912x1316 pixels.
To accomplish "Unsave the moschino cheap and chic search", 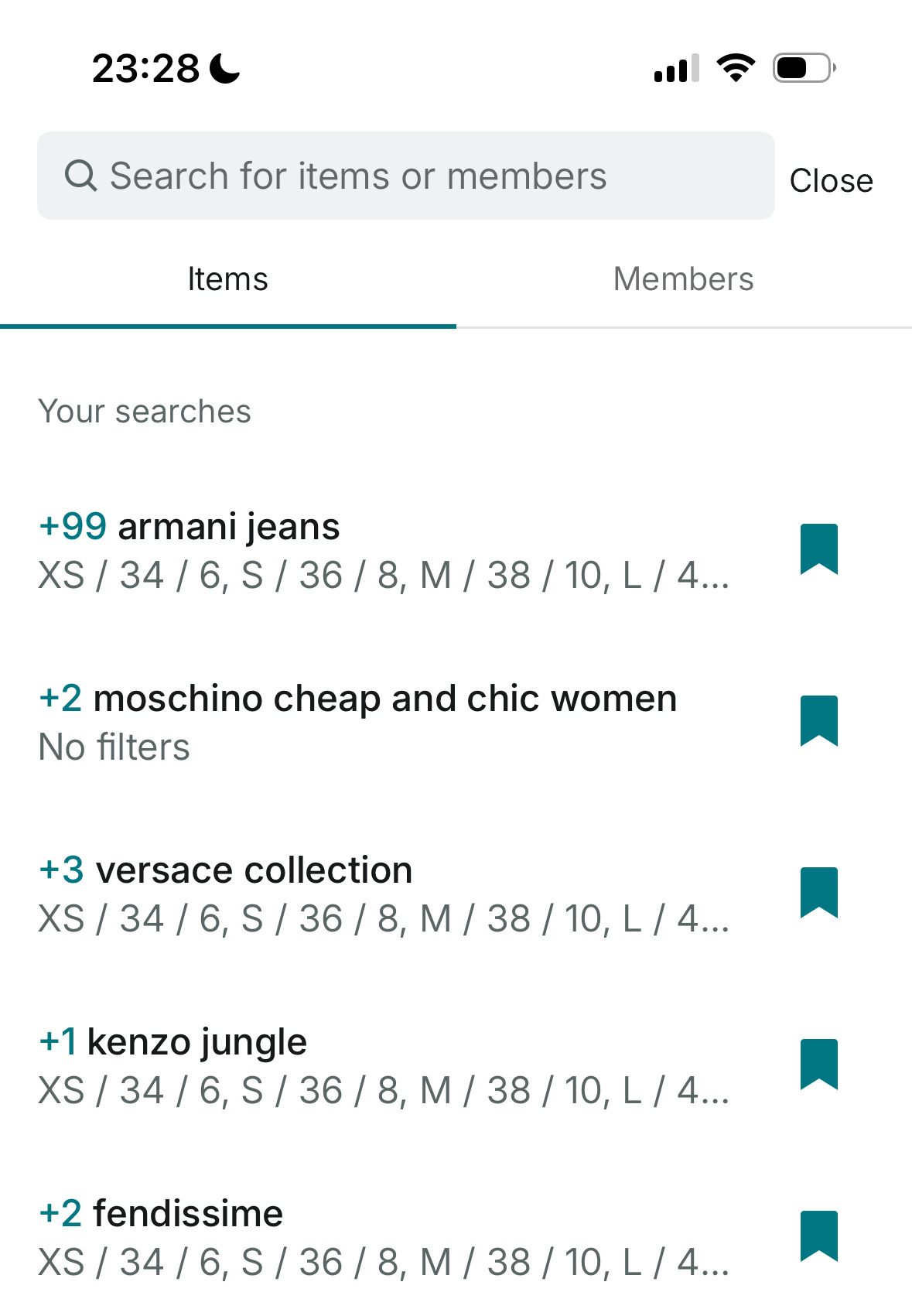I will coord(818,721).
